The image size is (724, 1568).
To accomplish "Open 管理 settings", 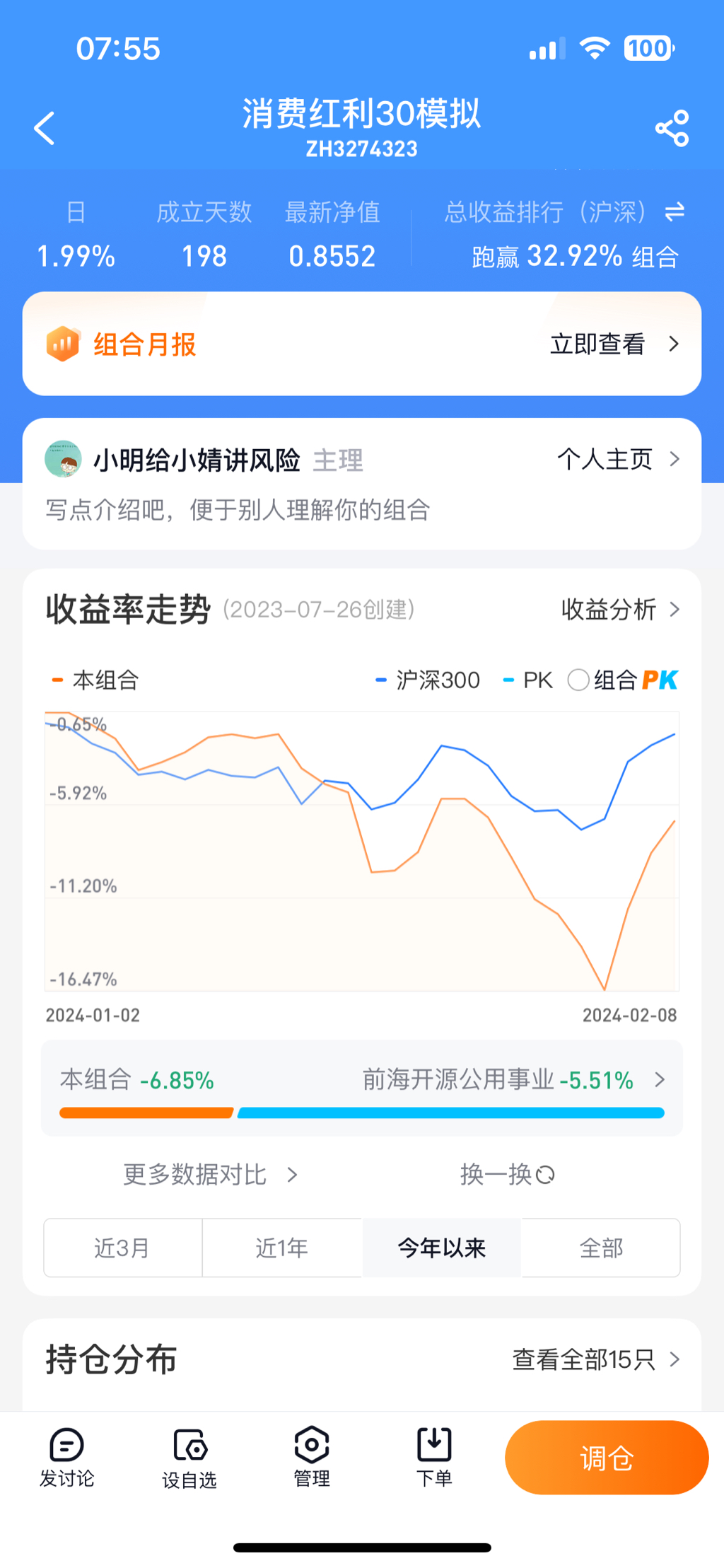I will [312, 1457].
